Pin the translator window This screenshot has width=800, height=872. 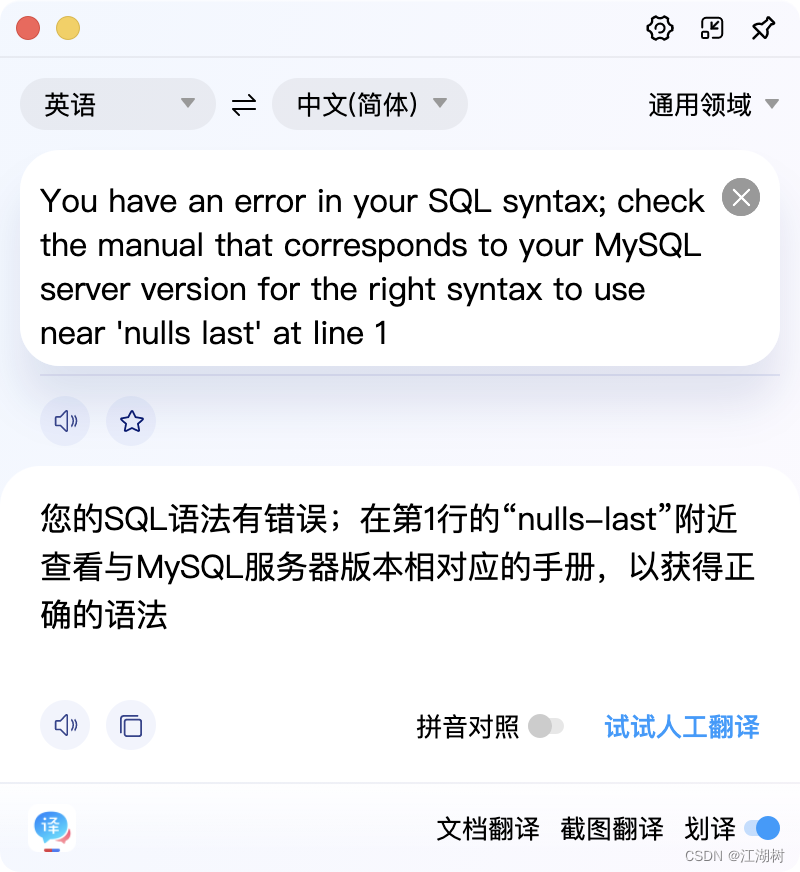point(763,29)
